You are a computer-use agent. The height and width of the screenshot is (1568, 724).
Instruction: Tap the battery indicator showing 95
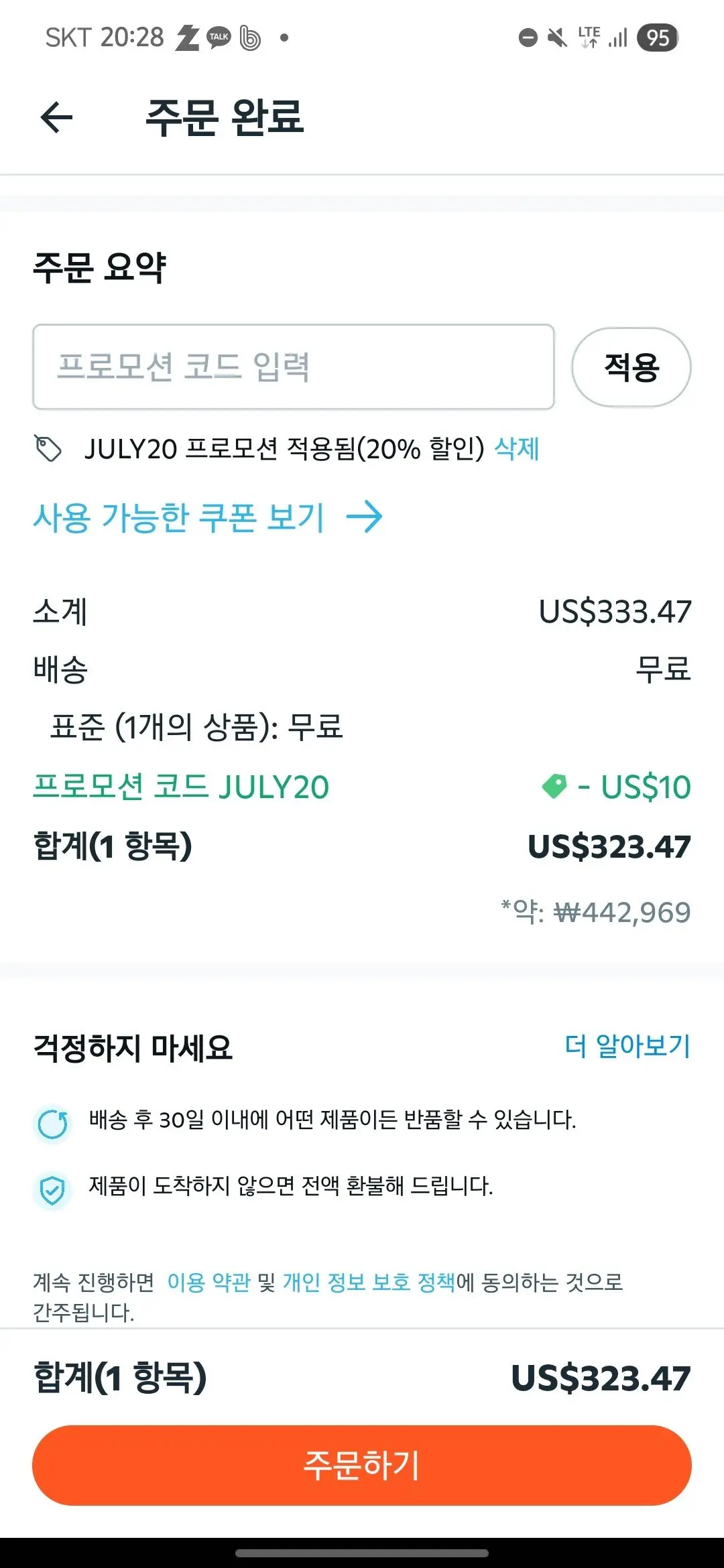point(658,37)
